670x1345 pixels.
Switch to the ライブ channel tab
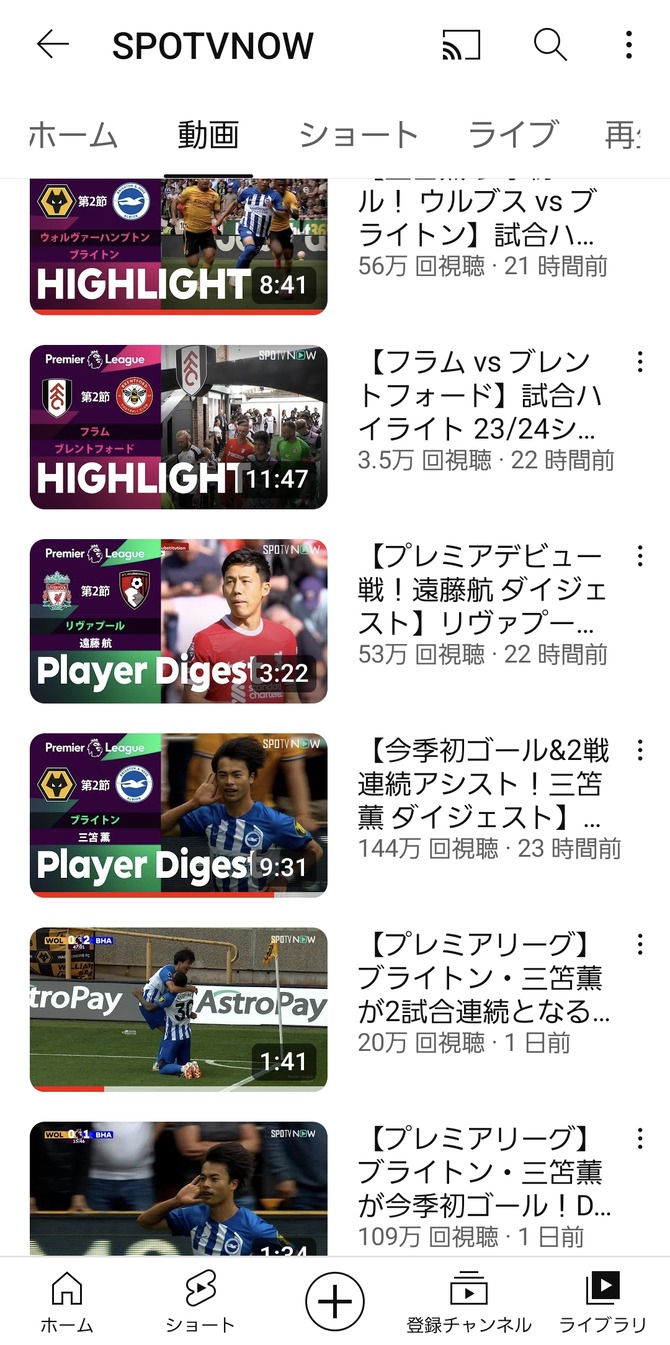512,134
